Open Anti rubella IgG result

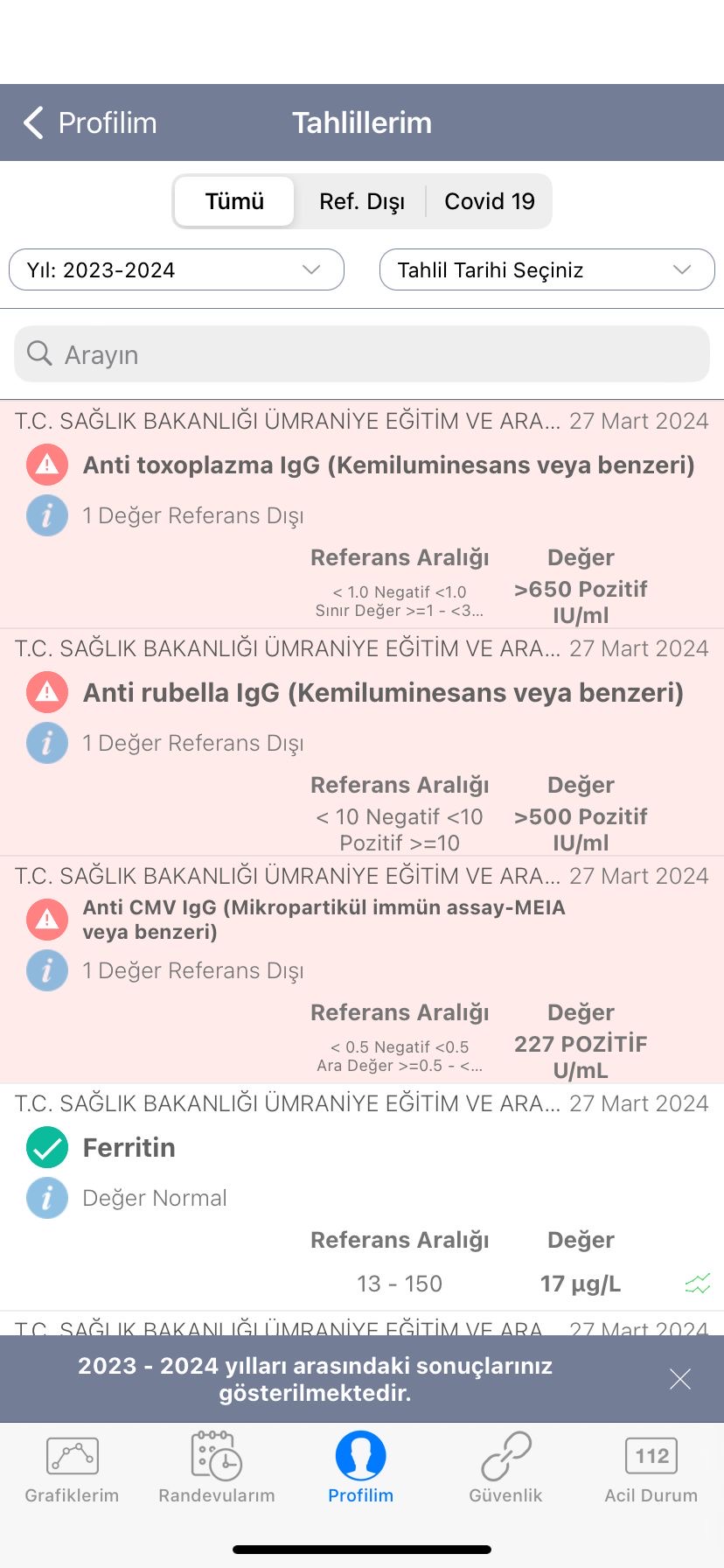click(383, 692)
